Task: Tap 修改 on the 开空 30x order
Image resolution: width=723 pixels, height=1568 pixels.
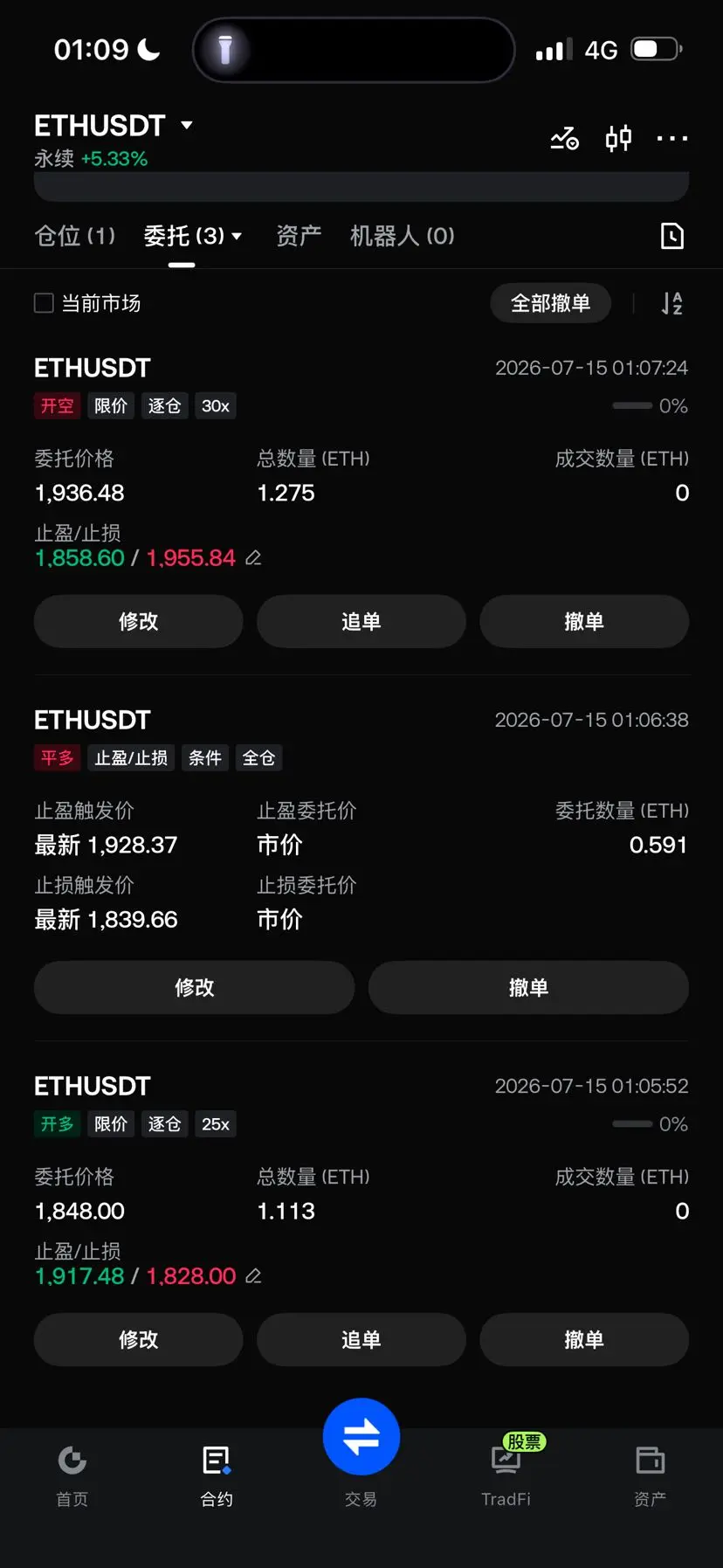Action: (138, 621)
